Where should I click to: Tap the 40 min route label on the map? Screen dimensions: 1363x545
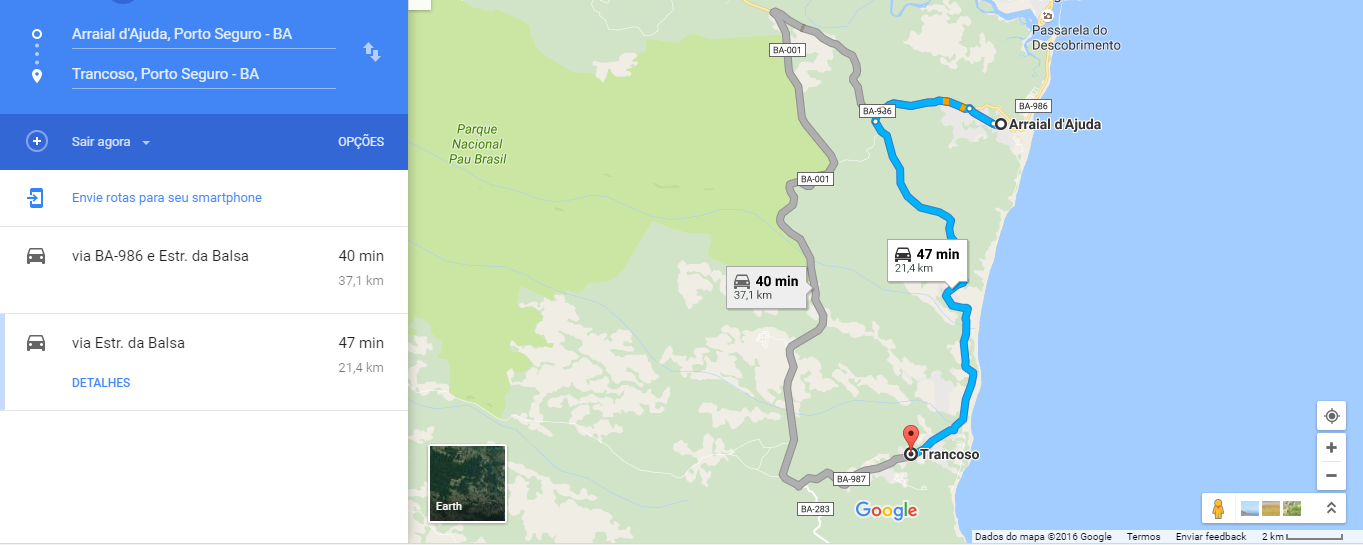(766, 286)
